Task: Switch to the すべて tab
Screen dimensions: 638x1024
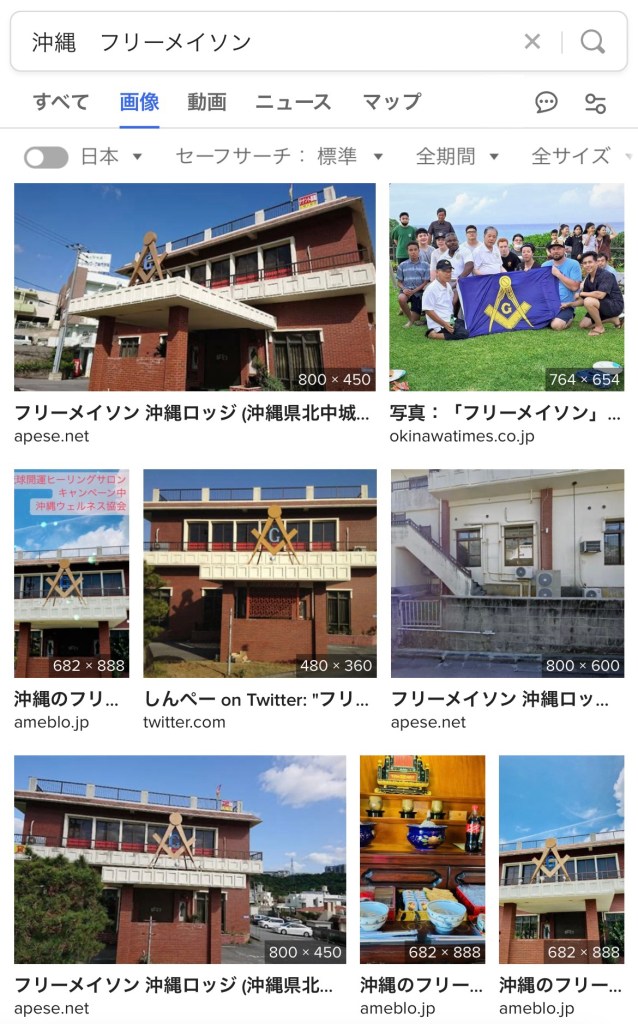Action: 60,102
